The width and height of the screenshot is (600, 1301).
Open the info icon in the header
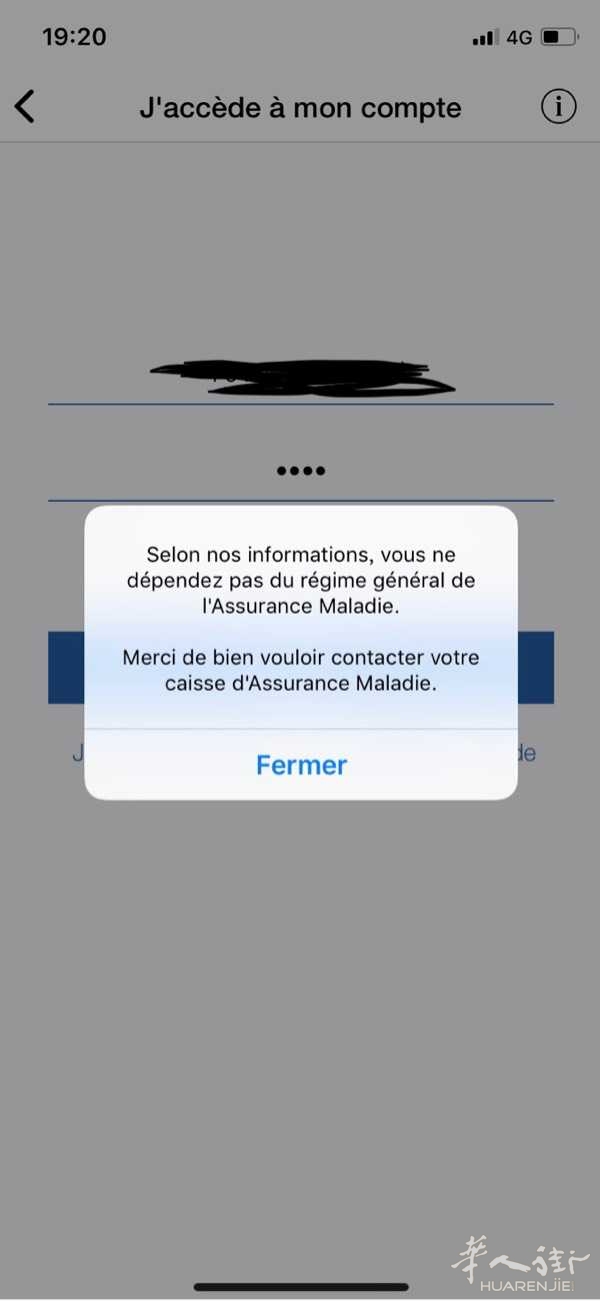(559, 106)
